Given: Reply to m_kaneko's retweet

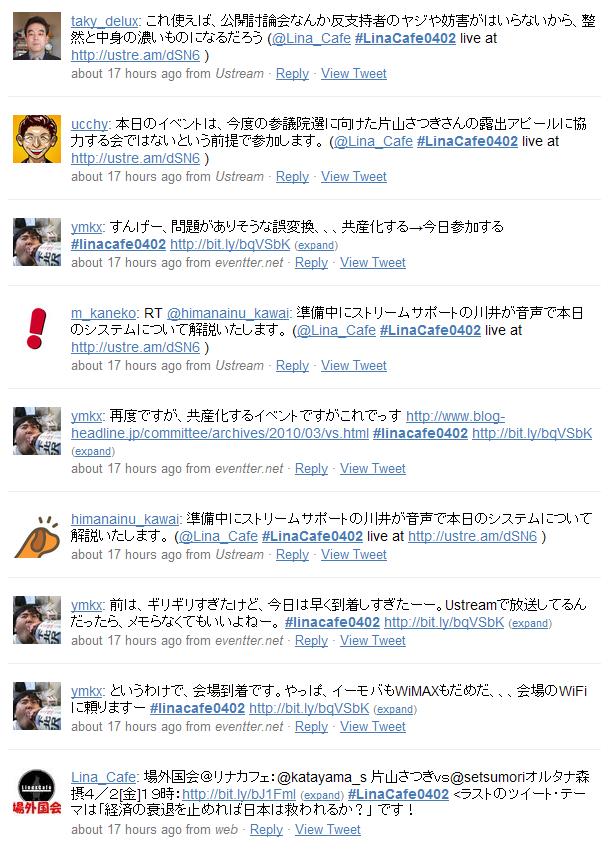Looking at the screenshot, I should 292,365.
